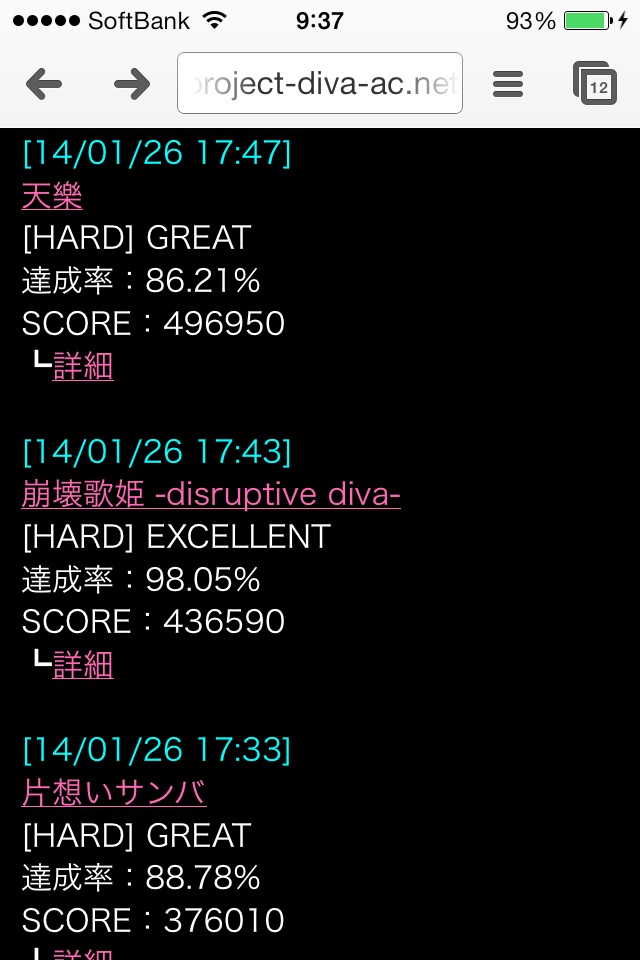This screenshot has height=960, width=640.
Task: Show the open tabs switcher
Action: pyautogui.click(x=595, y=84)
